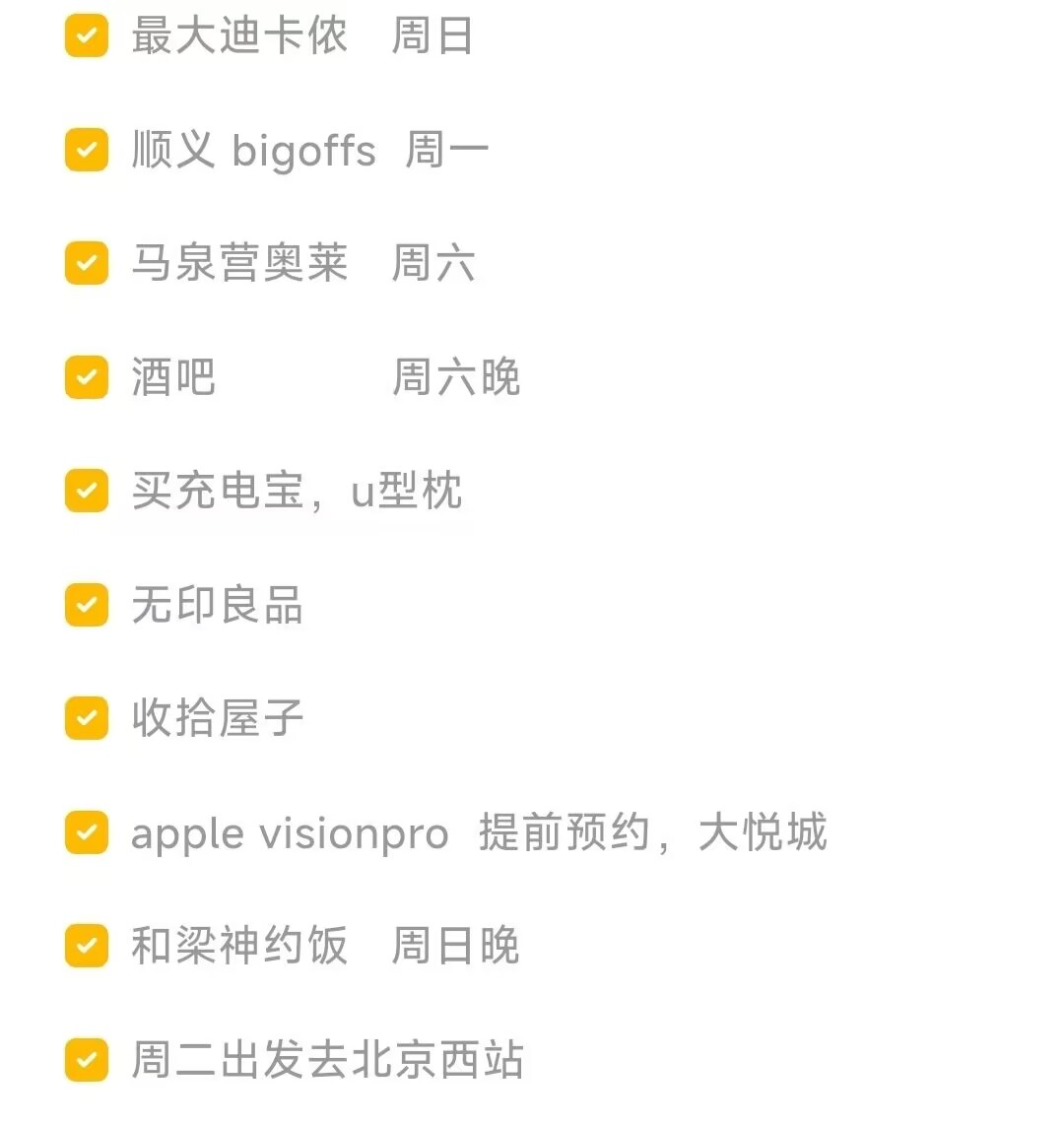Viewport: 1064px width, 1126px height.
Task: Untick 周二出发去北京西站 checkbox
Action: 87,1060
